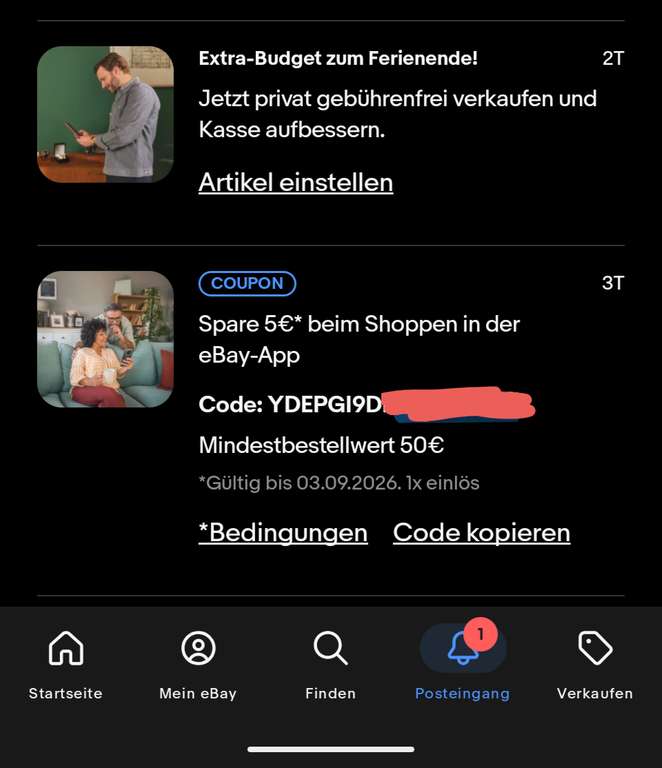662x768 pixels.
Task: Tap Code kopieren to copy coupon
Action: click(481, 532)
